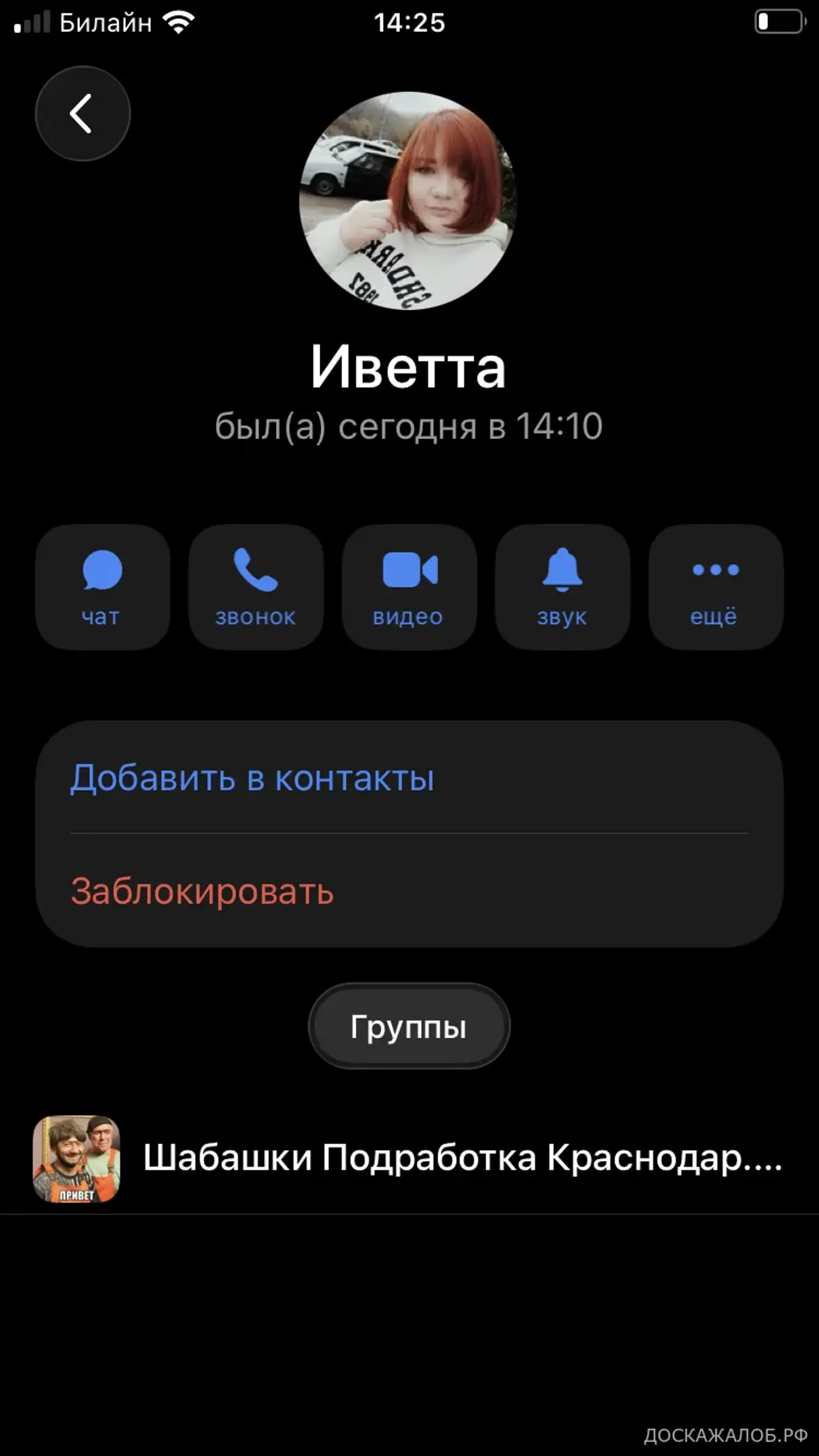Open Иветта's profile photo

408,201
